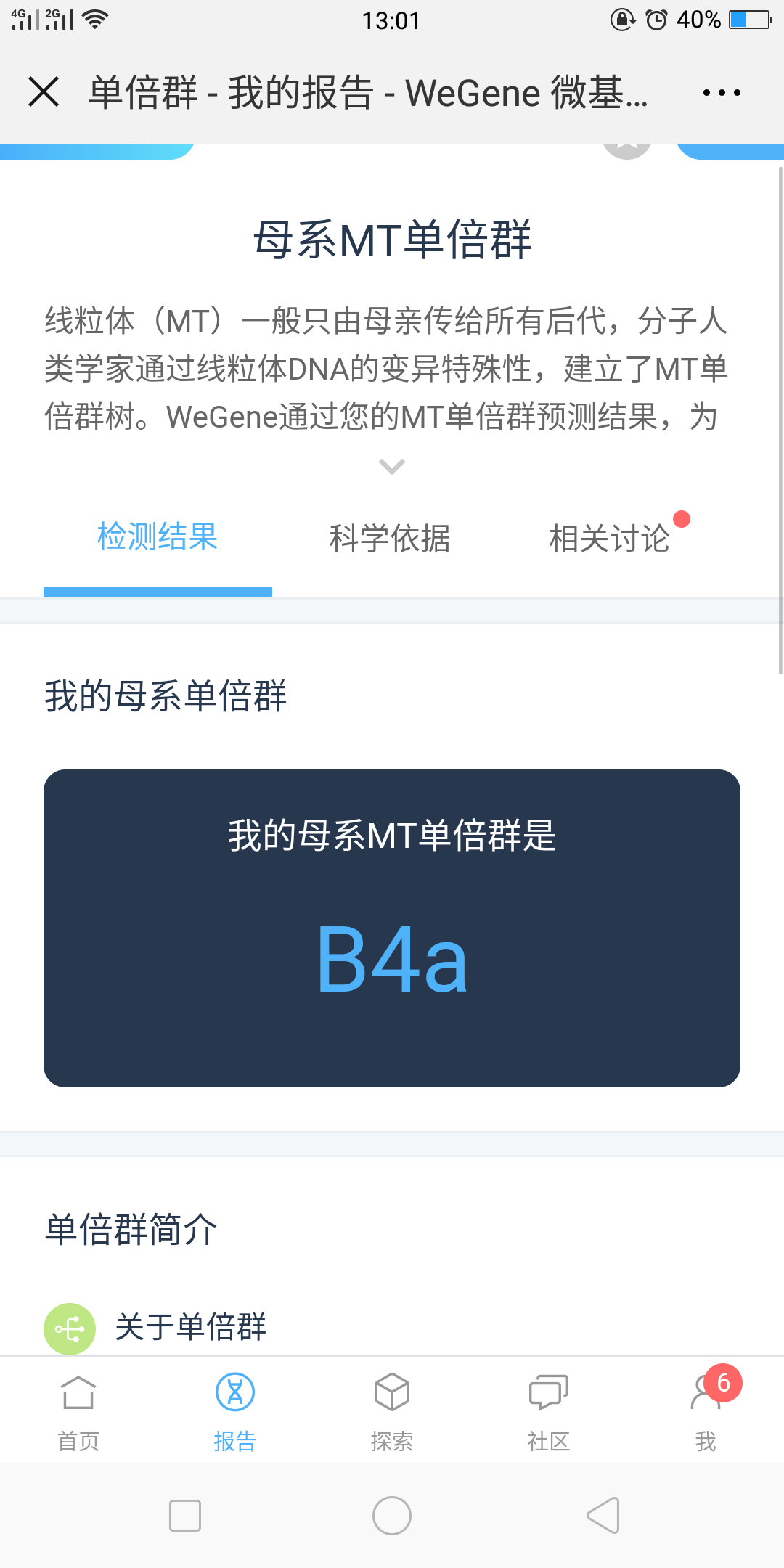Open the three-dot overflow menu

click(722, 93)
